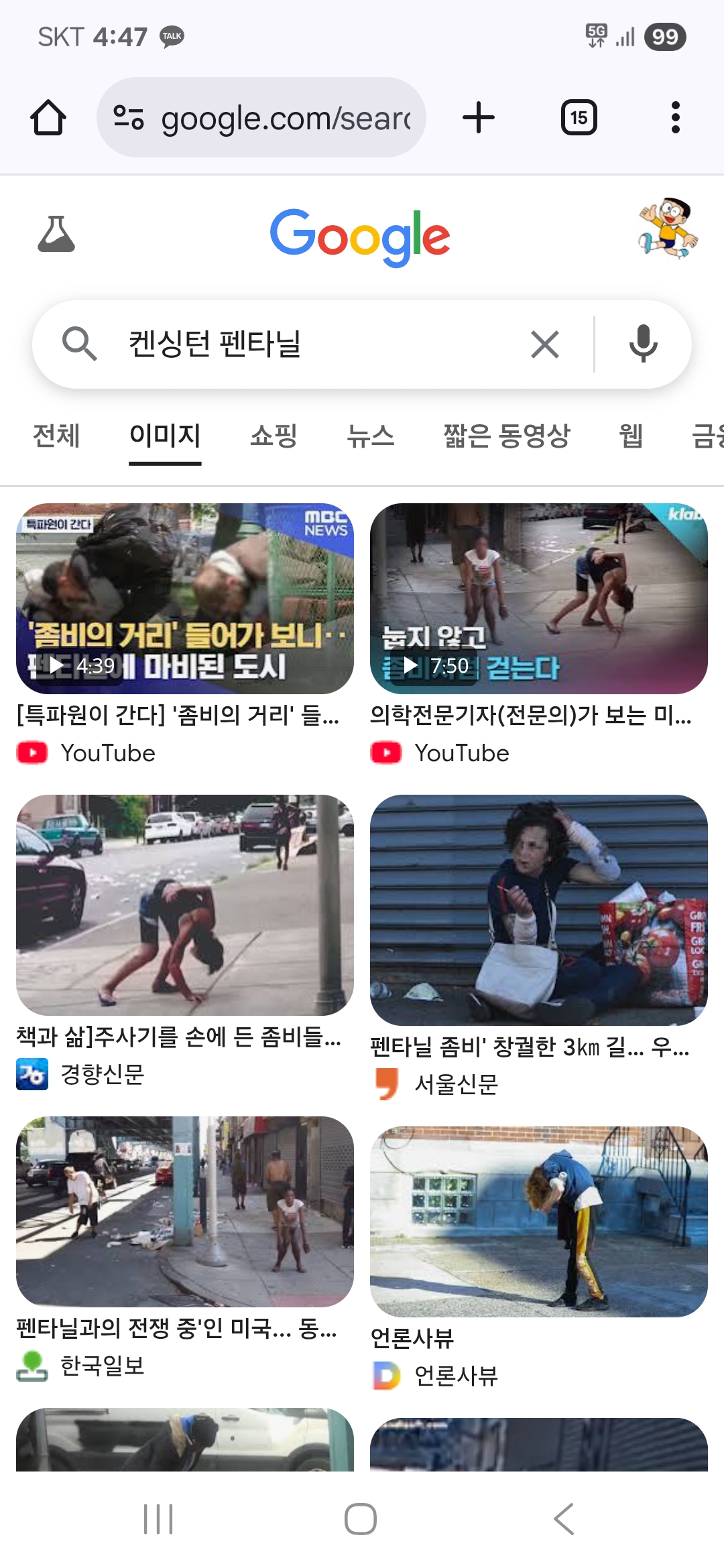This screenshot has width=724, height=1568.
Task: Open the browser overflow menu
Action: (x=676, y=118)
